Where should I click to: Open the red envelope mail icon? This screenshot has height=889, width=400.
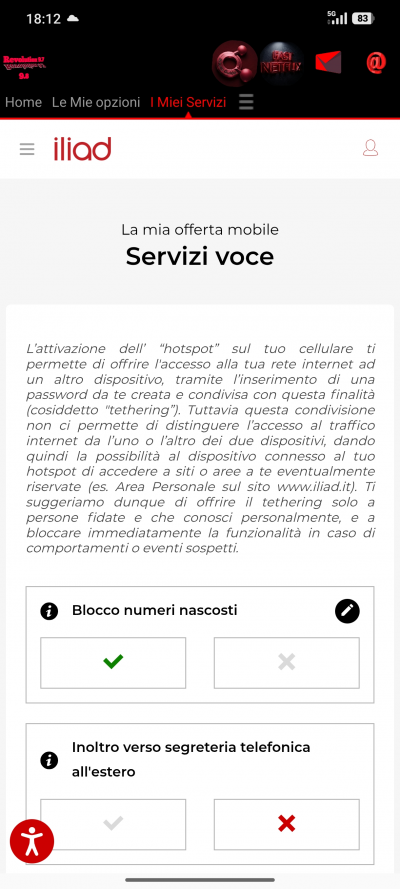(328, 62)
